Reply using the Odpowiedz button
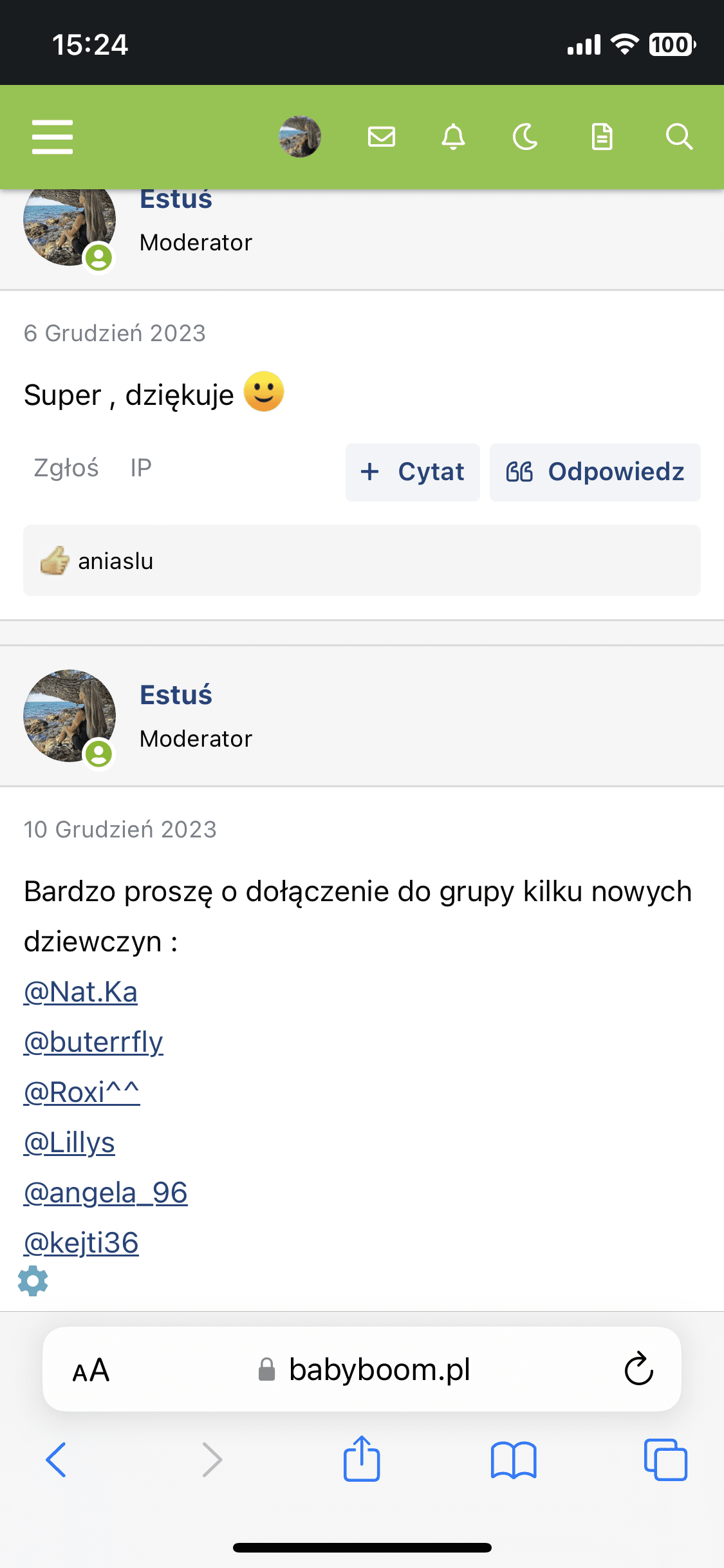This screenshot has width=724, height=1568. 595,472
